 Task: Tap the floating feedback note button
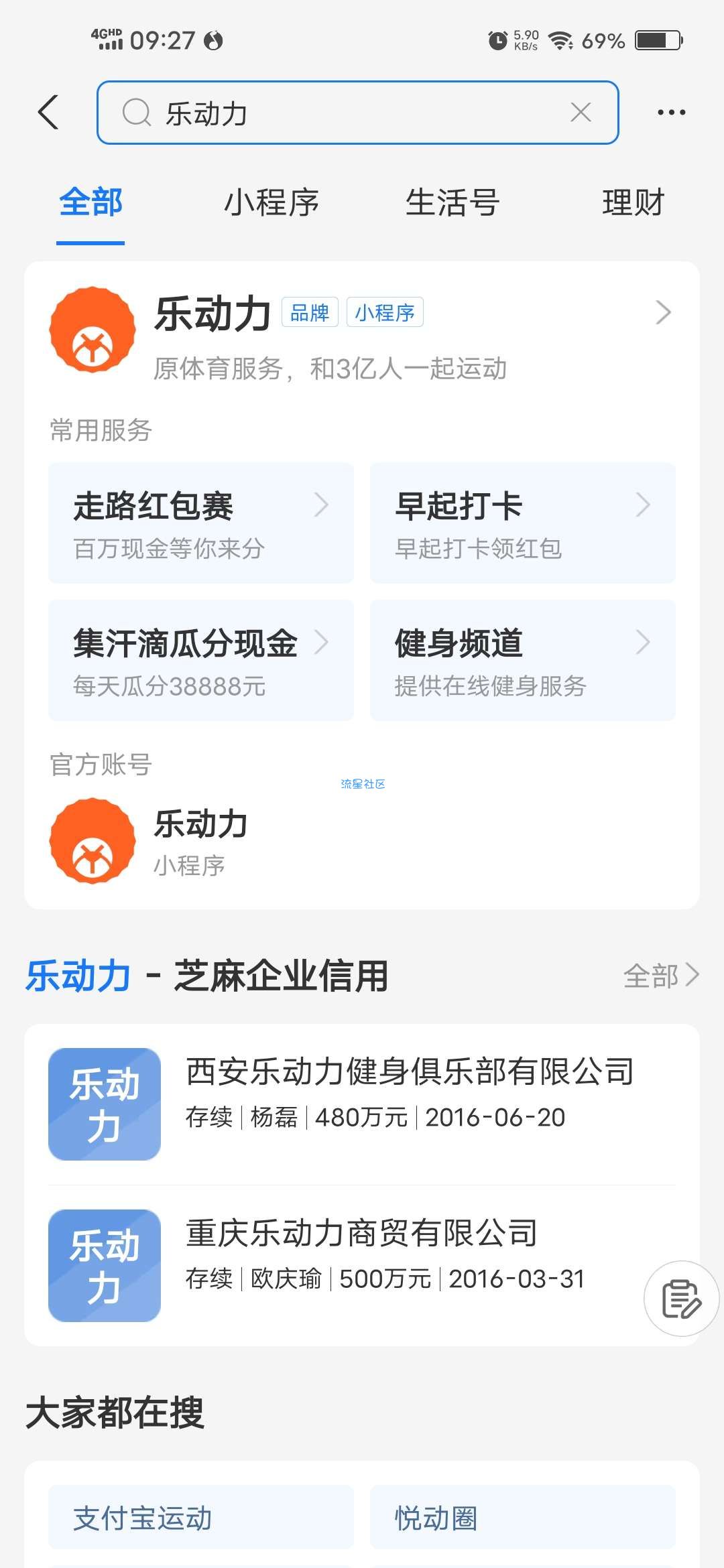(x=681, y=1299)
